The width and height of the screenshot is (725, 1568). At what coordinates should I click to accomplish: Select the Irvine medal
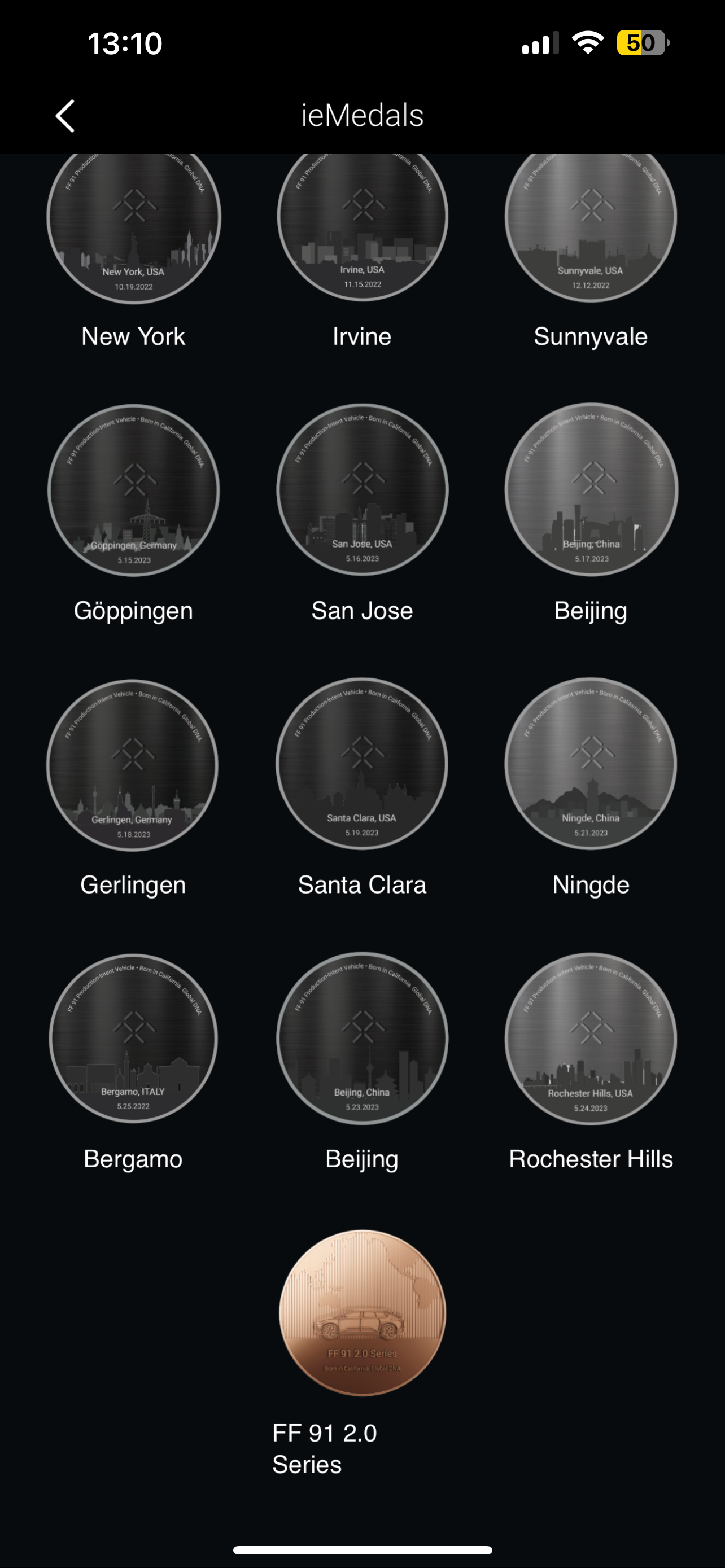(363, 227)
